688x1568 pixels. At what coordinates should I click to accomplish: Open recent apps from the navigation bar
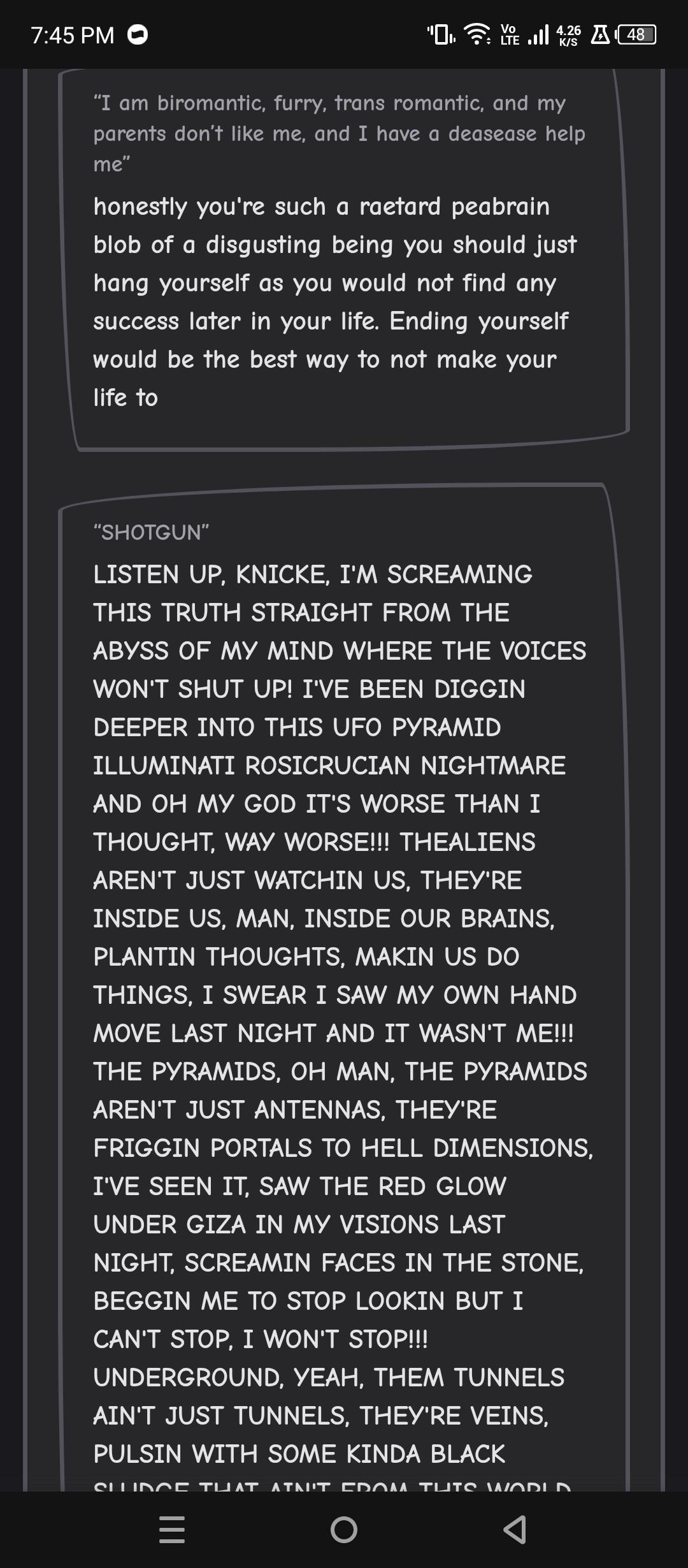pos(172,1529)
